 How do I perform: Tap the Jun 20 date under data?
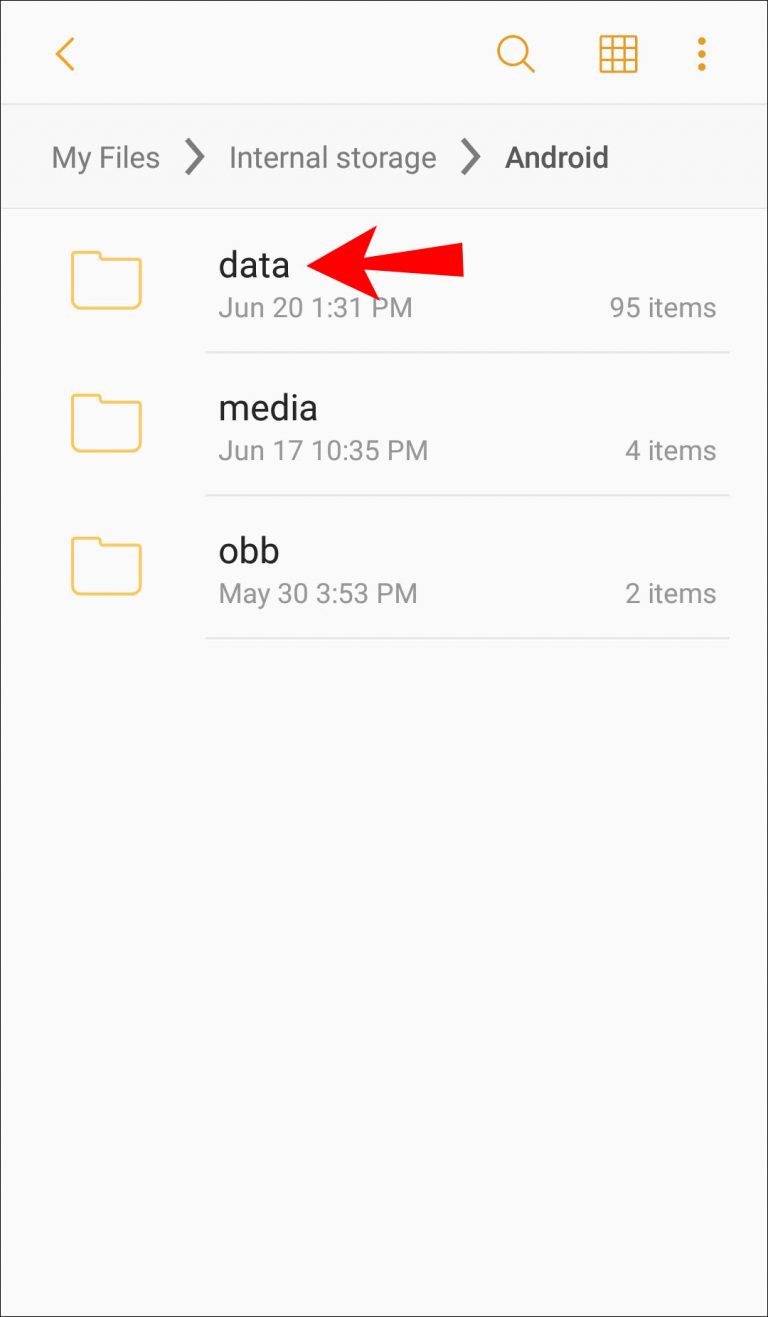[x=315, y=308]
